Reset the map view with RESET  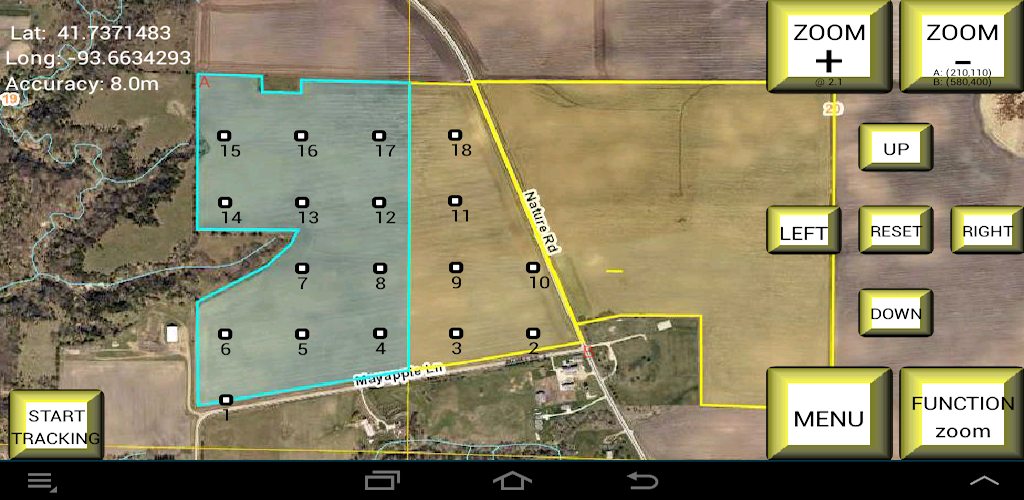coord(895,231)
